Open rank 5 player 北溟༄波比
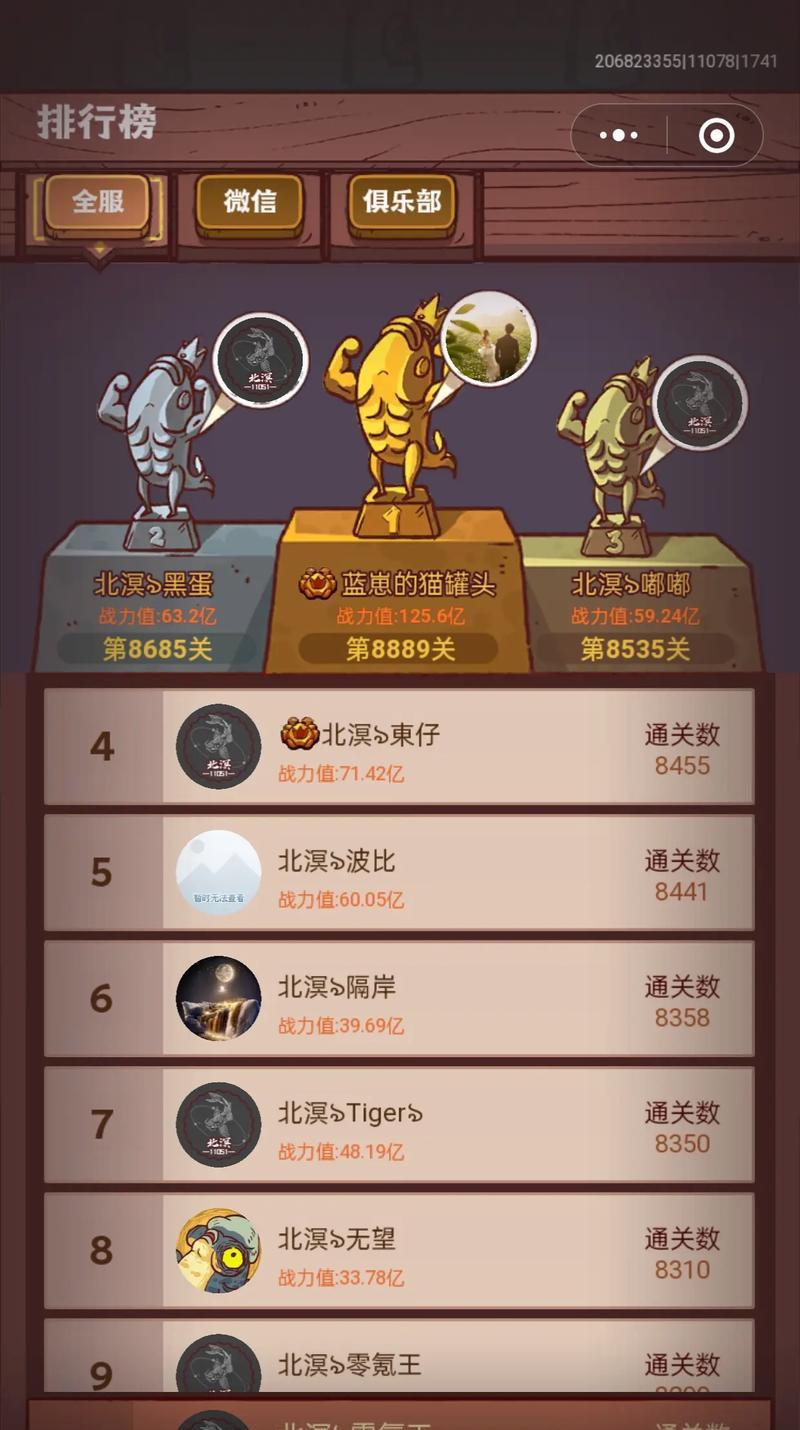The width and height of the screenshot is (800, 1430). click(398, 873)
